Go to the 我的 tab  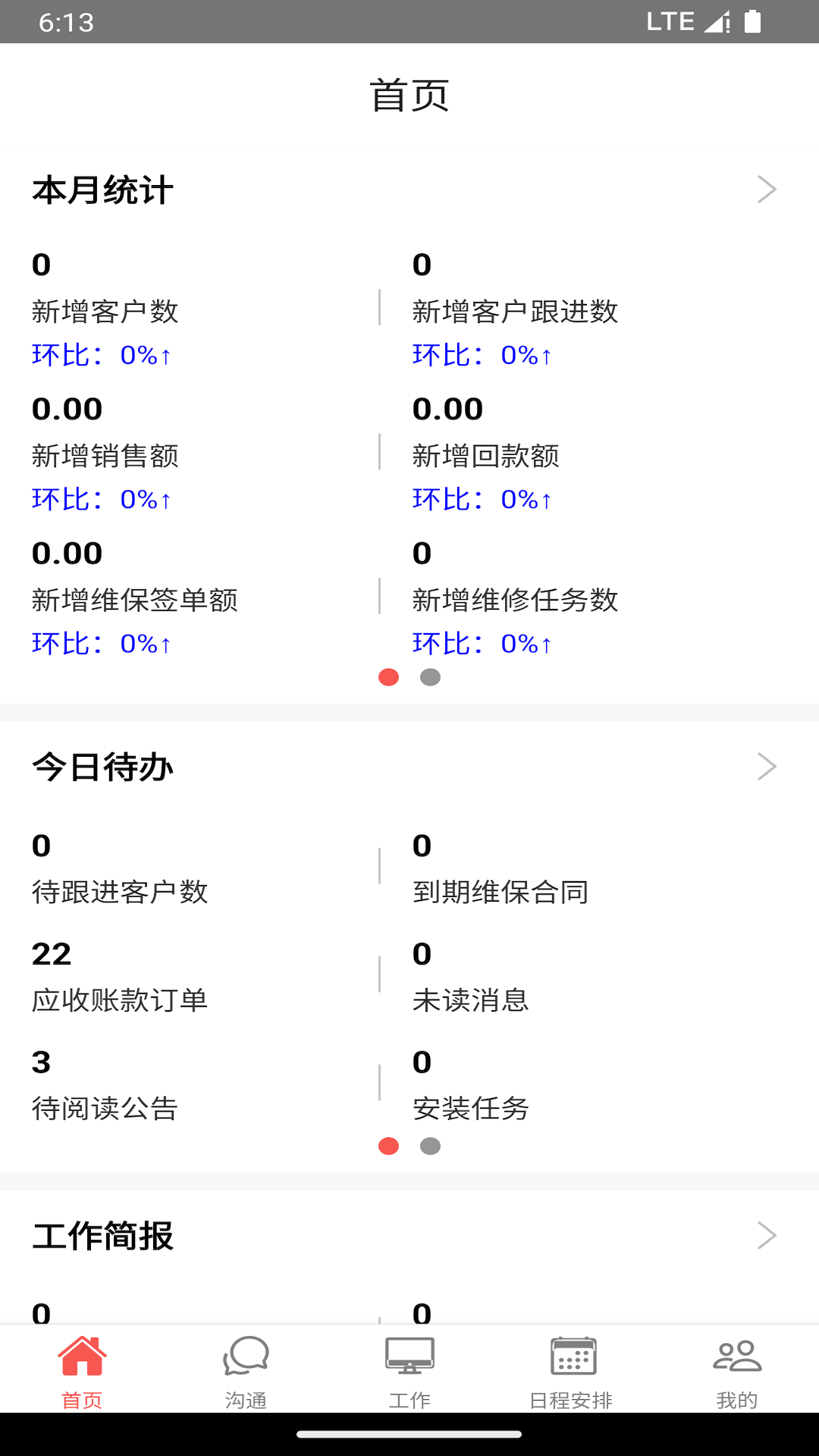point(736,1380)
